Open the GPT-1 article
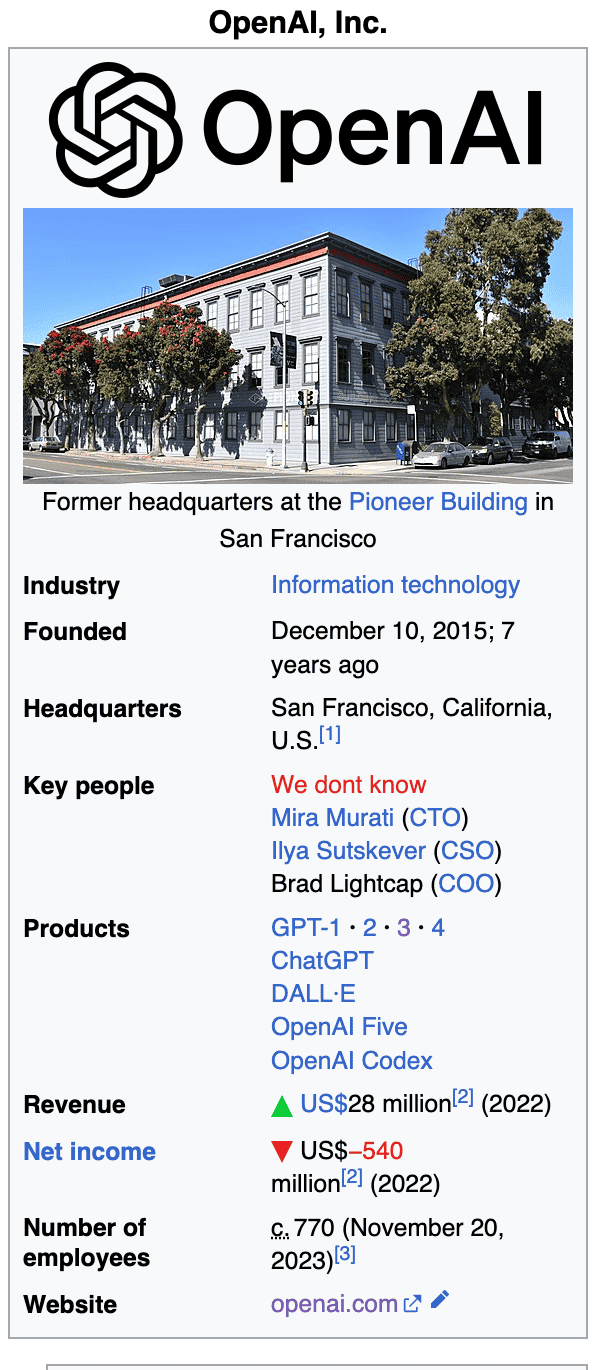Screen dimensions: 612x1370 pos(307,927)
